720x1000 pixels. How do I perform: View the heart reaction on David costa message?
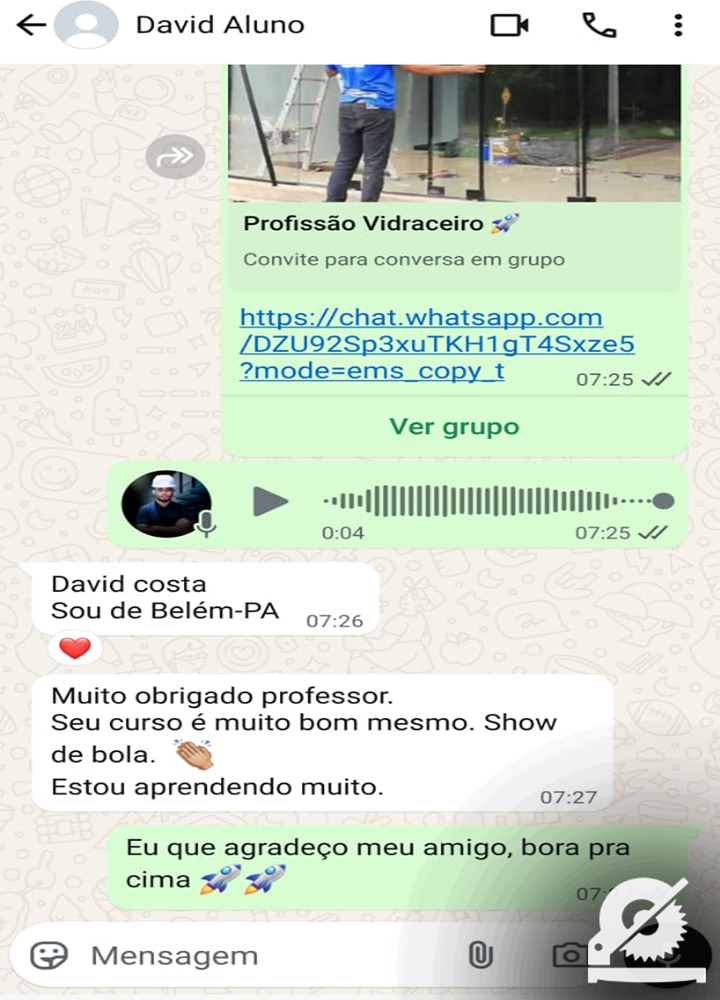tap(75, 649)
